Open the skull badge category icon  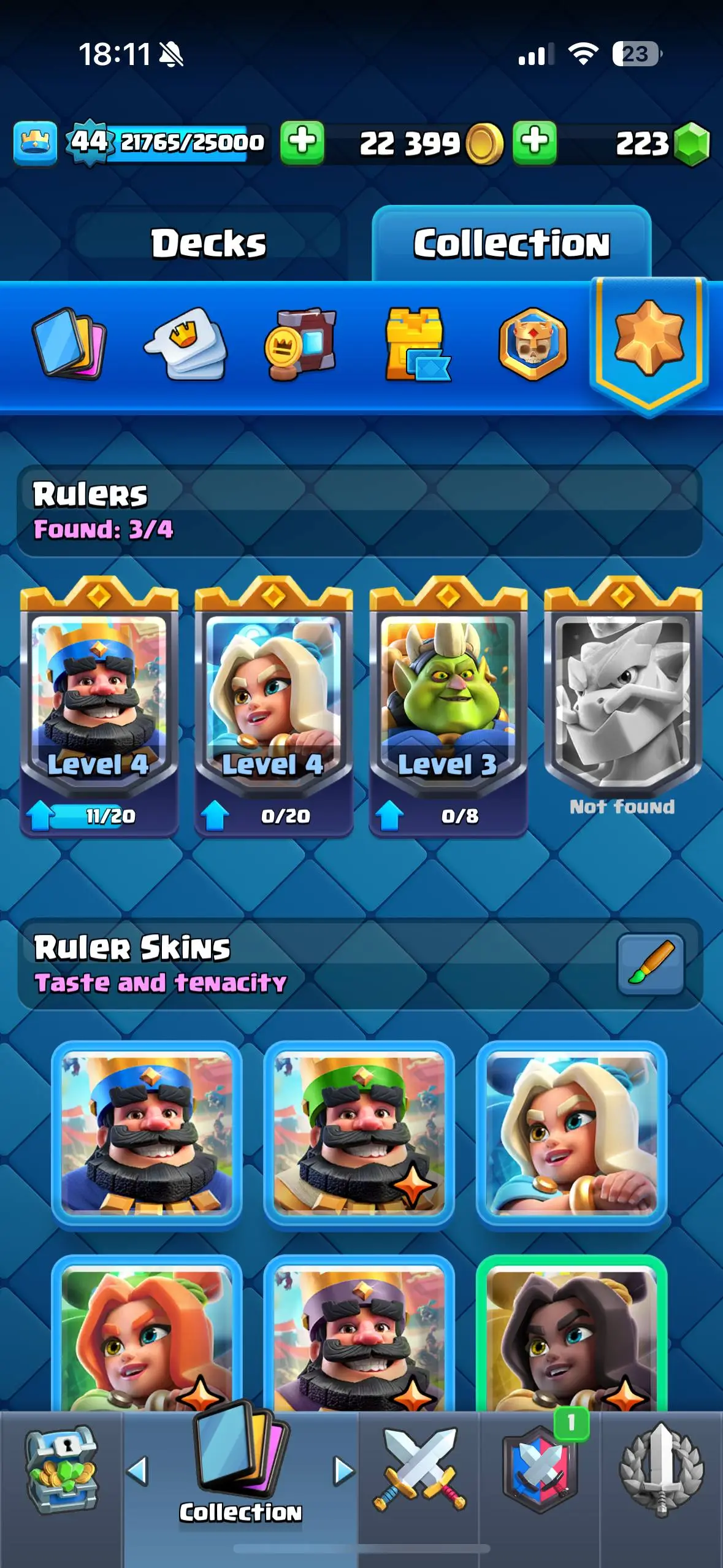pos(532,344)
